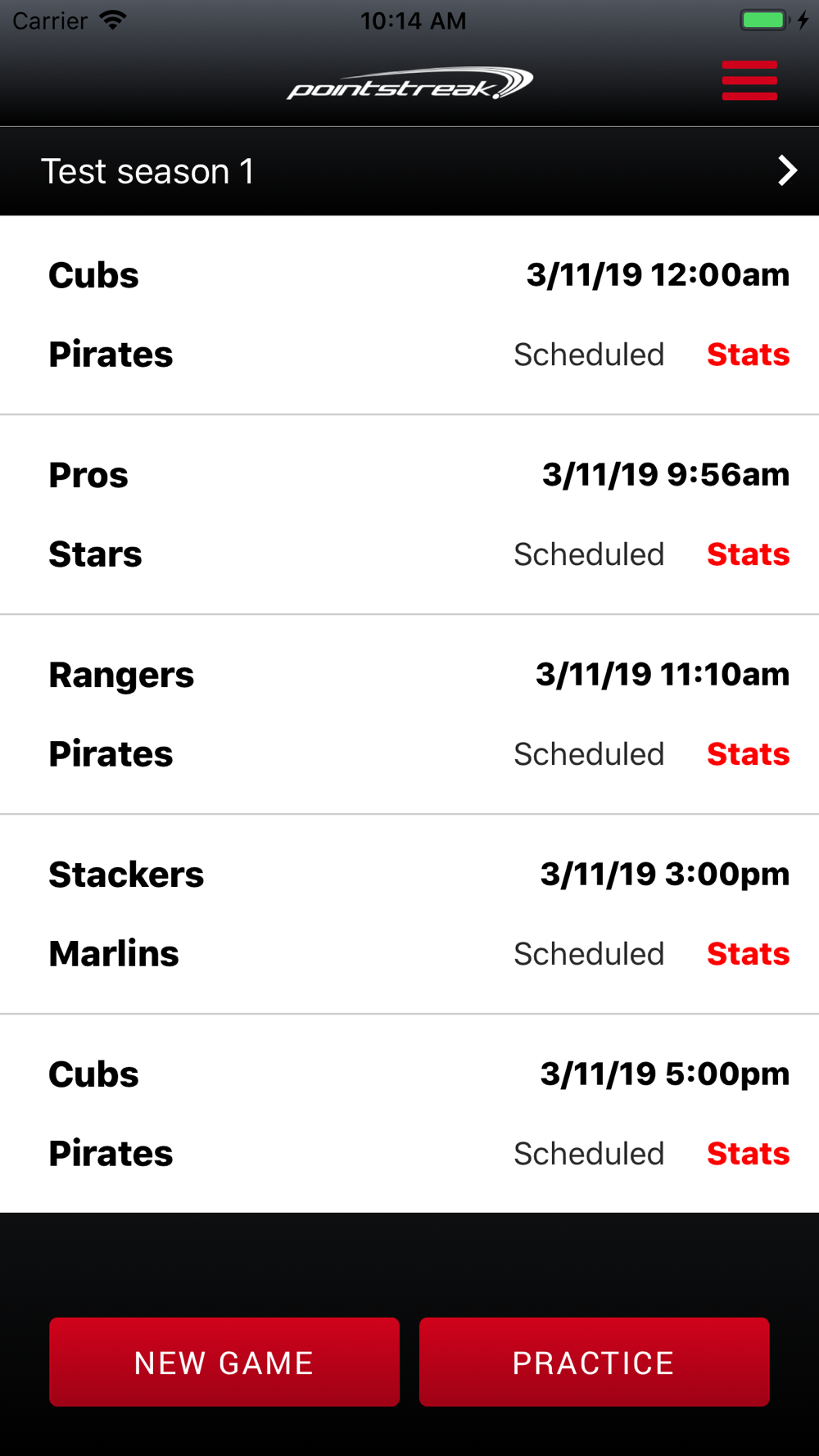Screen dimensions: 819x1456
Task: Open the Stackers vs Marlins game
Action: [x=409, y=915]
